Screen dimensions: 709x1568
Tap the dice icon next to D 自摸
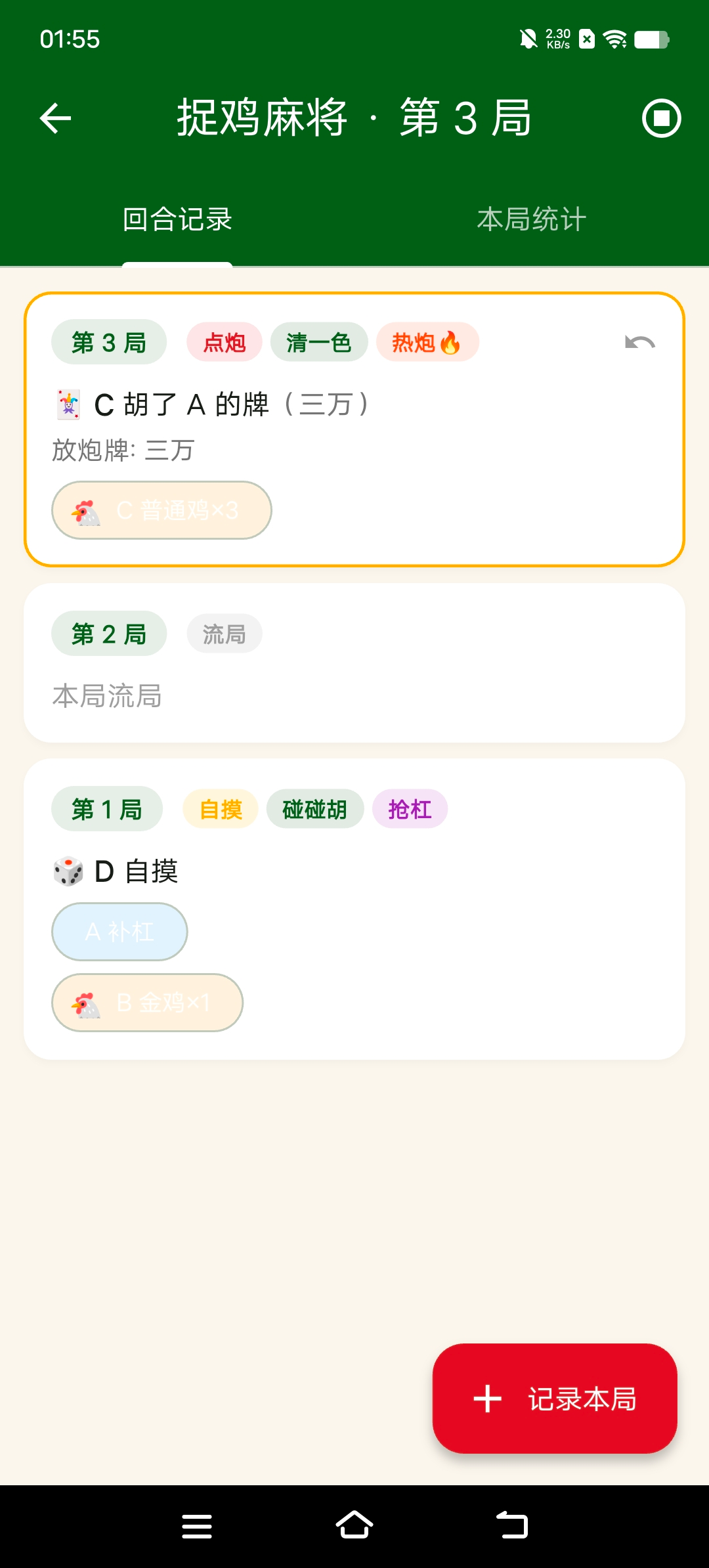pos(68,871)
